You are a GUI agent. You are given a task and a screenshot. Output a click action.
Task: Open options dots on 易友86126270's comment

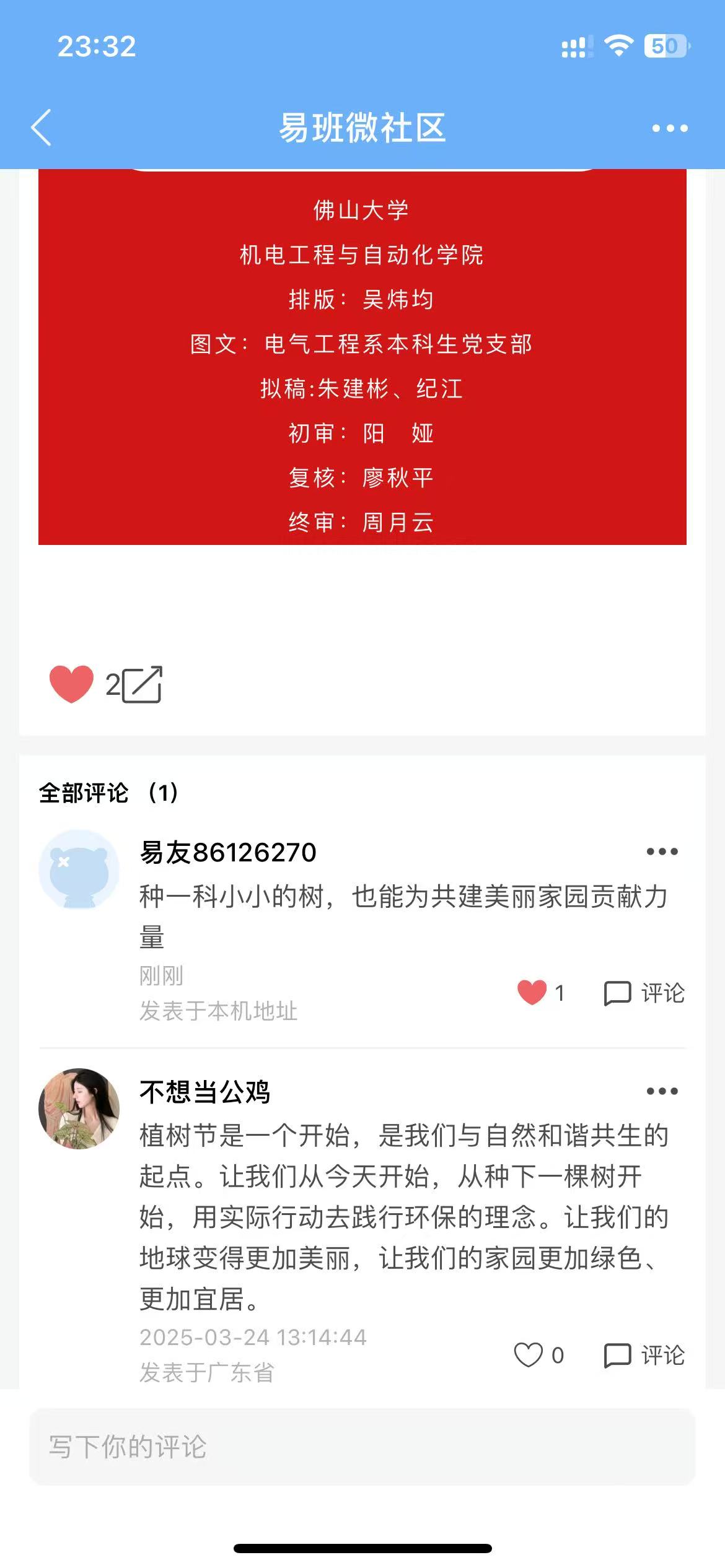click(662, 852)
